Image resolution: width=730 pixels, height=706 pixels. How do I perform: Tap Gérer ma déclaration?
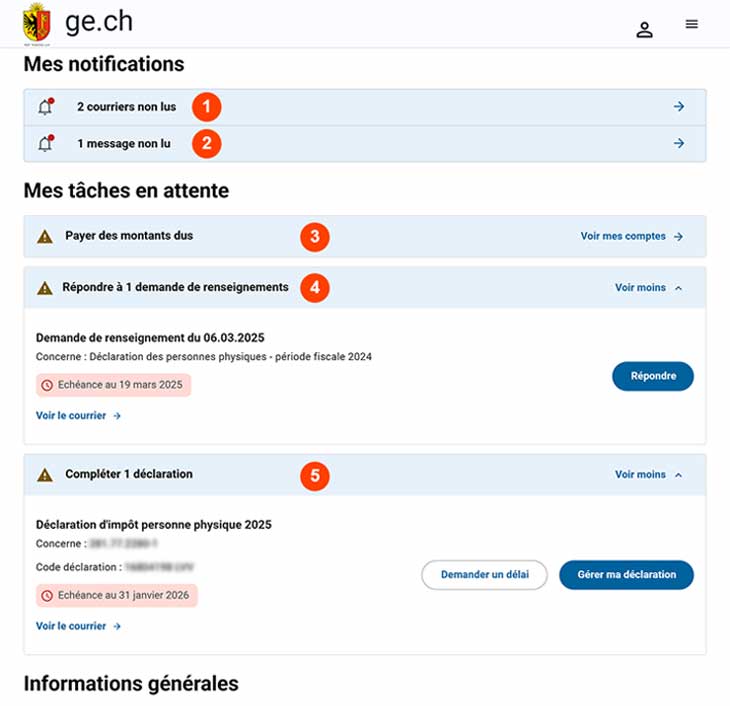coord(626,575)
